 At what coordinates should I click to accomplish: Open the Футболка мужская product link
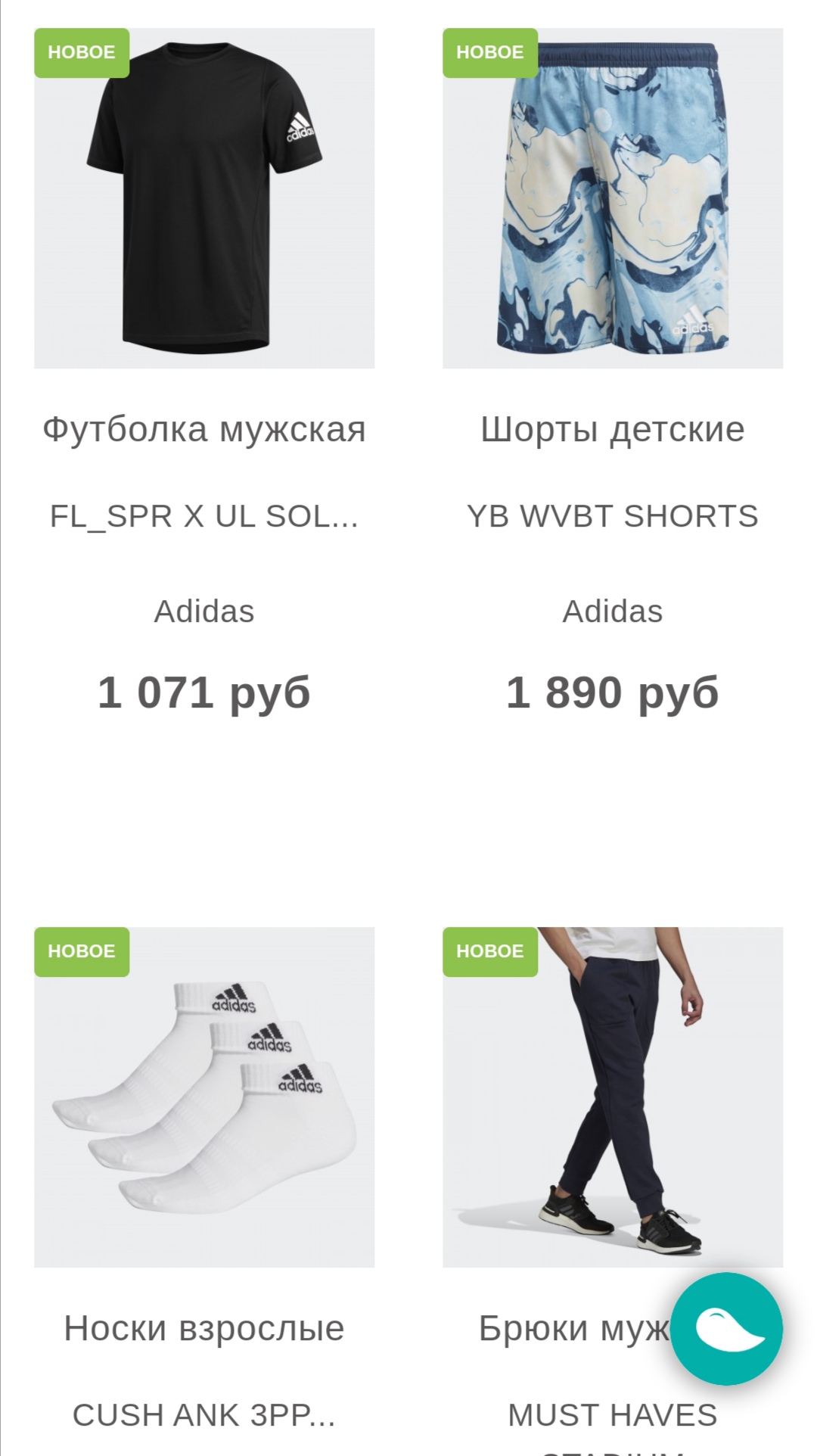click(x=204, y=428)
